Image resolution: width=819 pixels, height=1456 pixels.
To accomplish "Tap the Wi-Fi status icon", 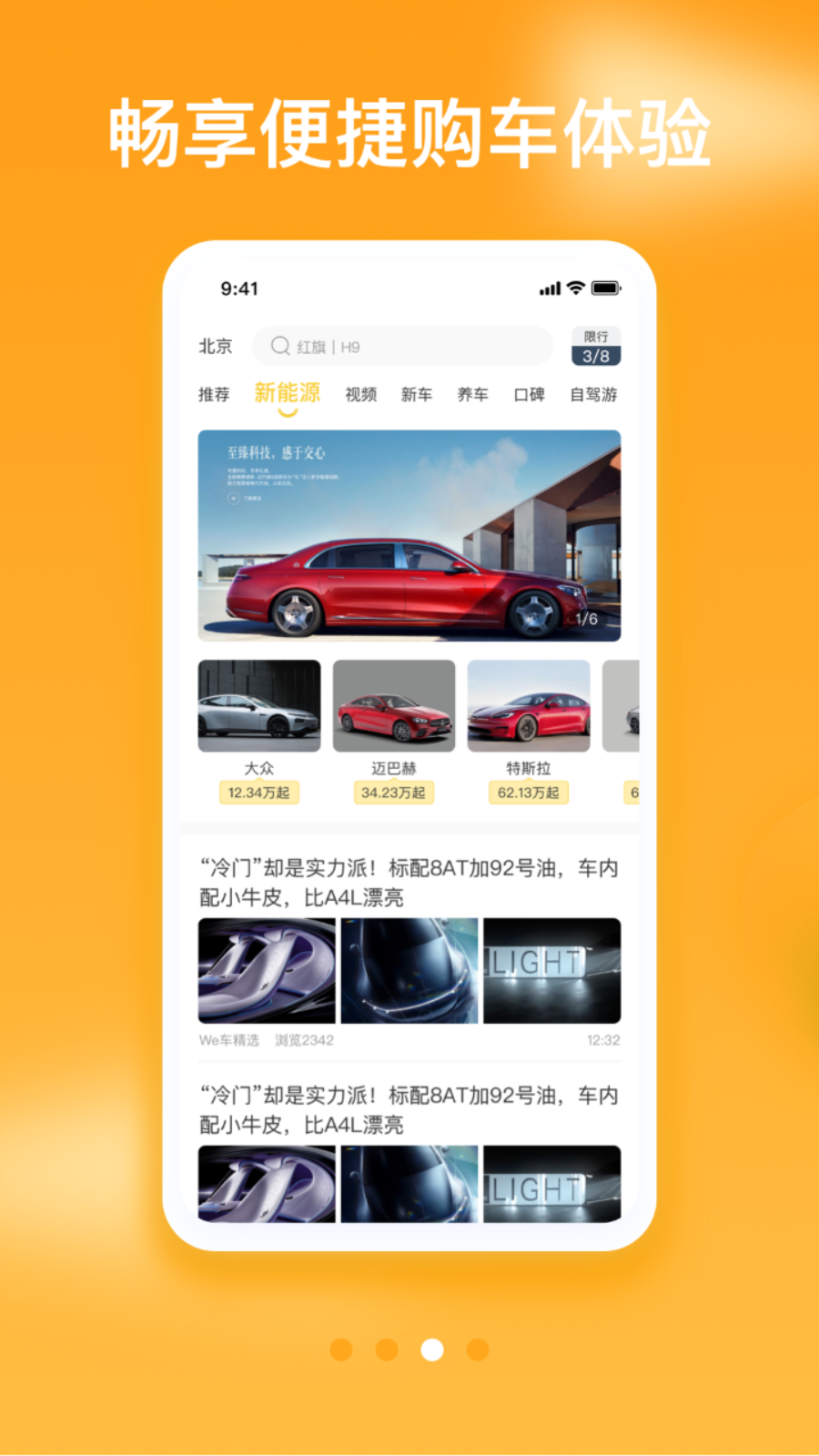I will point(573,288).
